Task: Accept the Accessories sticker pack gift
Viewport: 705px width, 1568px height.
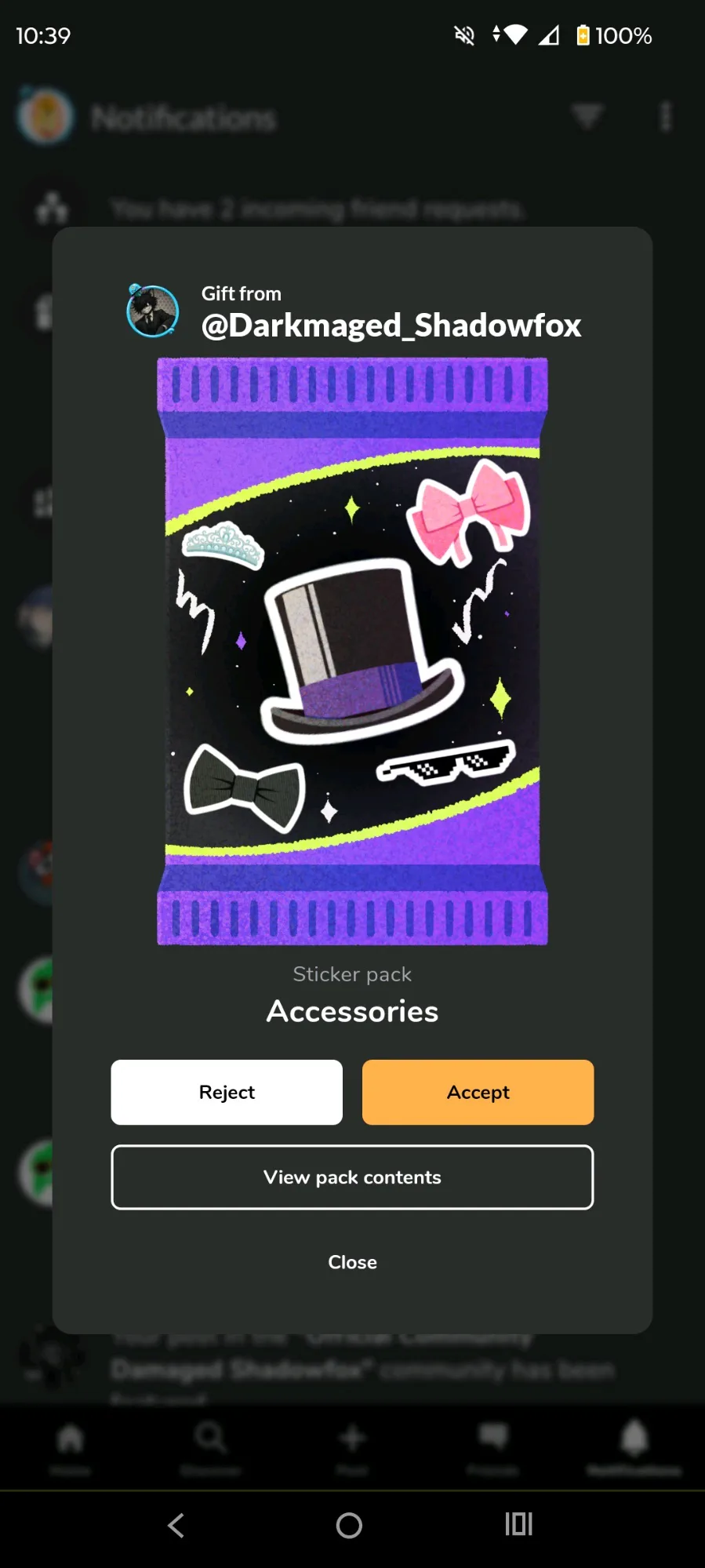Action: (478, 1092)
